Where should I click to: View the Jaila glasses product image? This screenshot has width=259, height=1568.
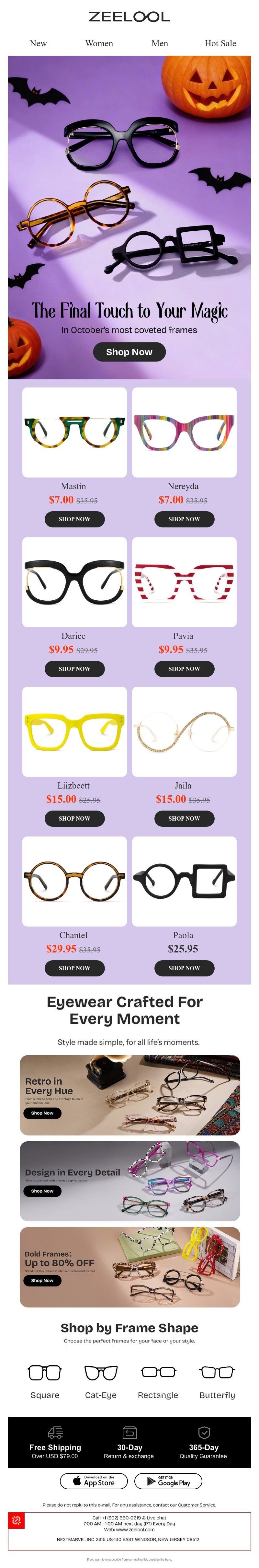click(184, 731)
